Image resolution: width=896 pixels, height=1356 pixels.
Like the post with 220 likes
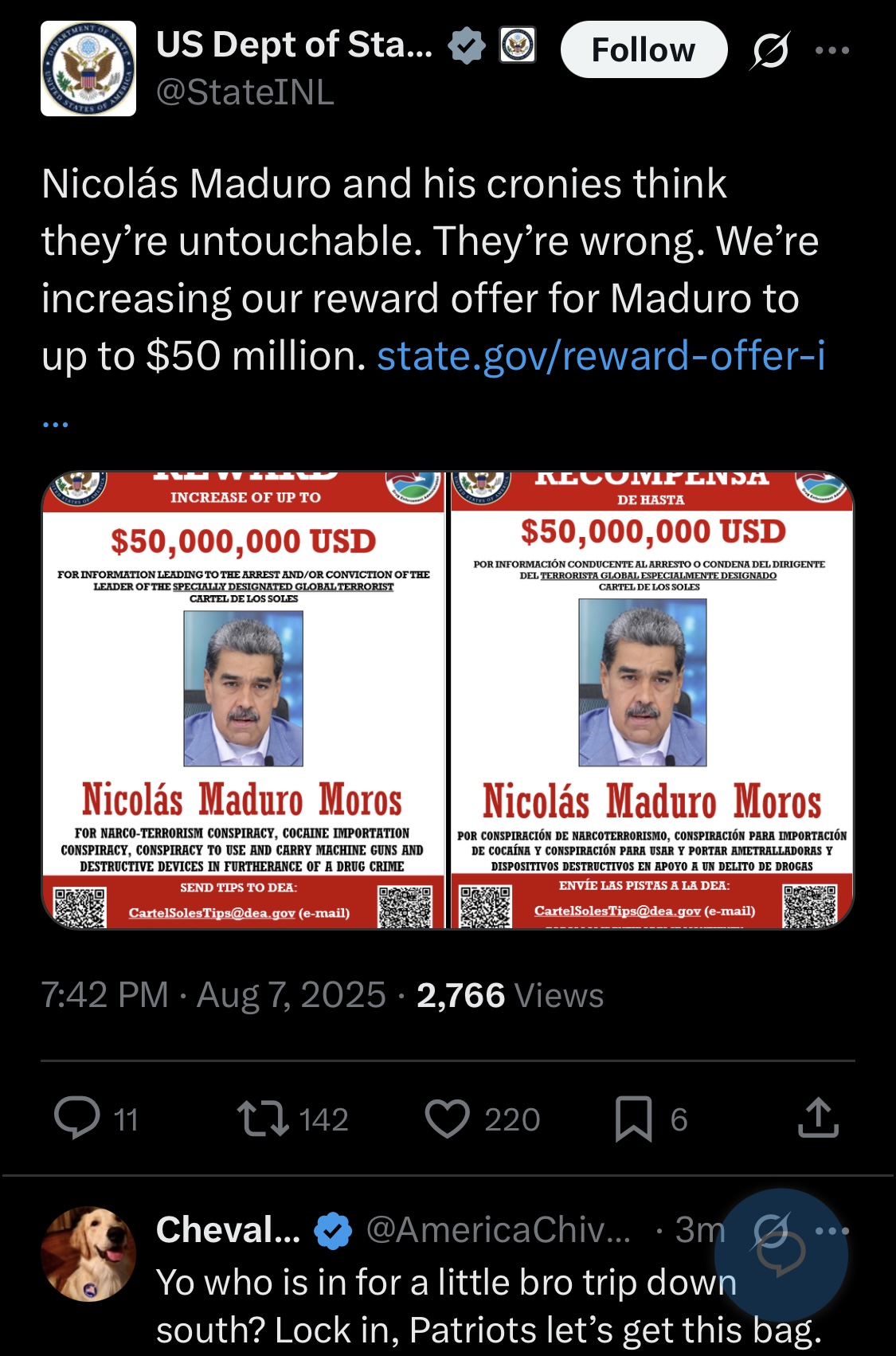pyautogui.click(x=448, y=1118)
